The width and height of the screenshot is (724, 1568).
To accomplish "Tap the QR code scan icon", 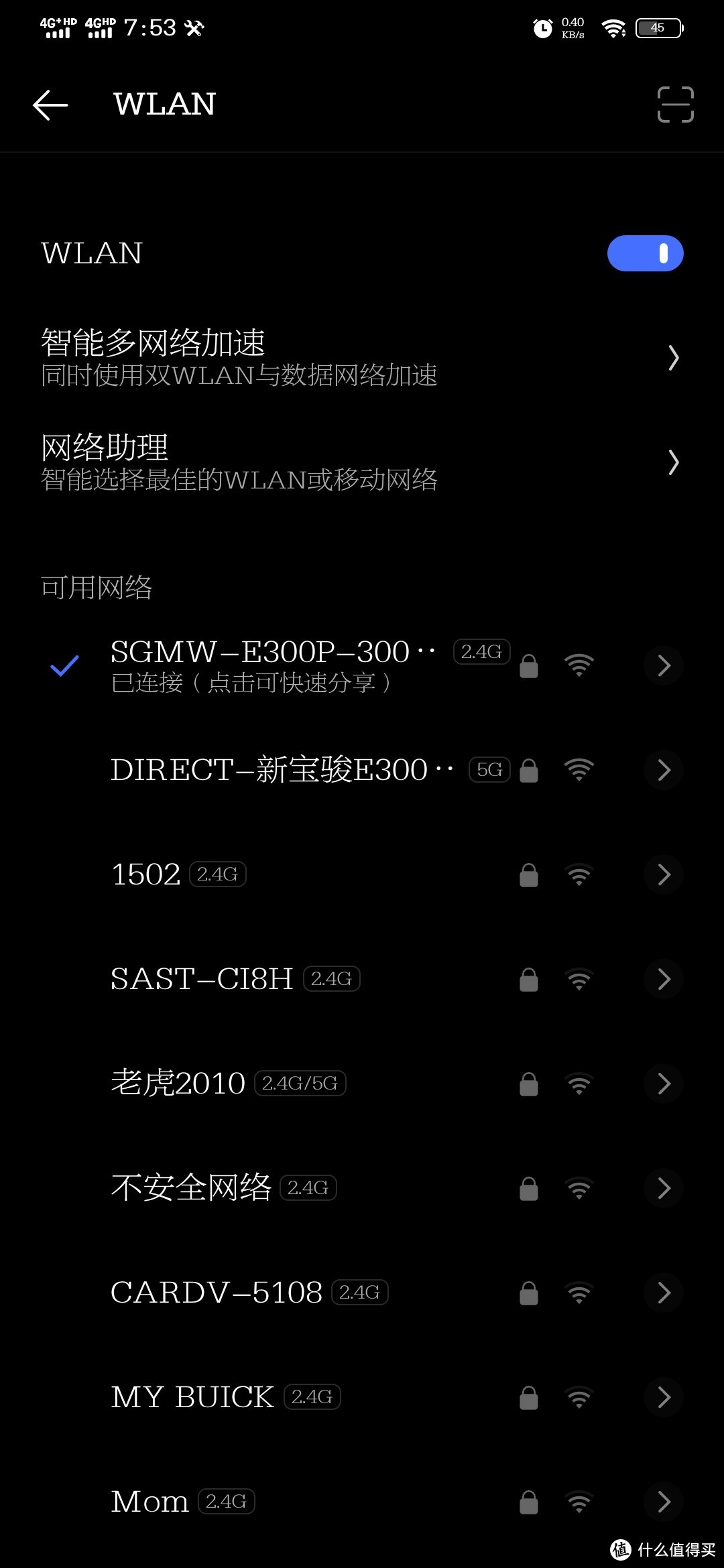I will 674,105.
